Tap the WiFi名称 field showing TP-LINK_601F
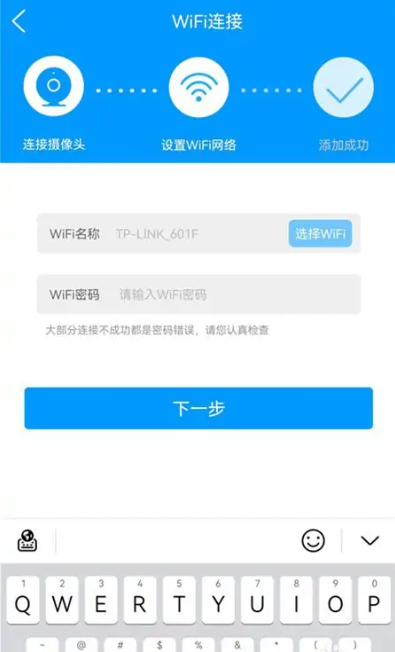Viewport: 395px width, 652px height. (162, 234)
